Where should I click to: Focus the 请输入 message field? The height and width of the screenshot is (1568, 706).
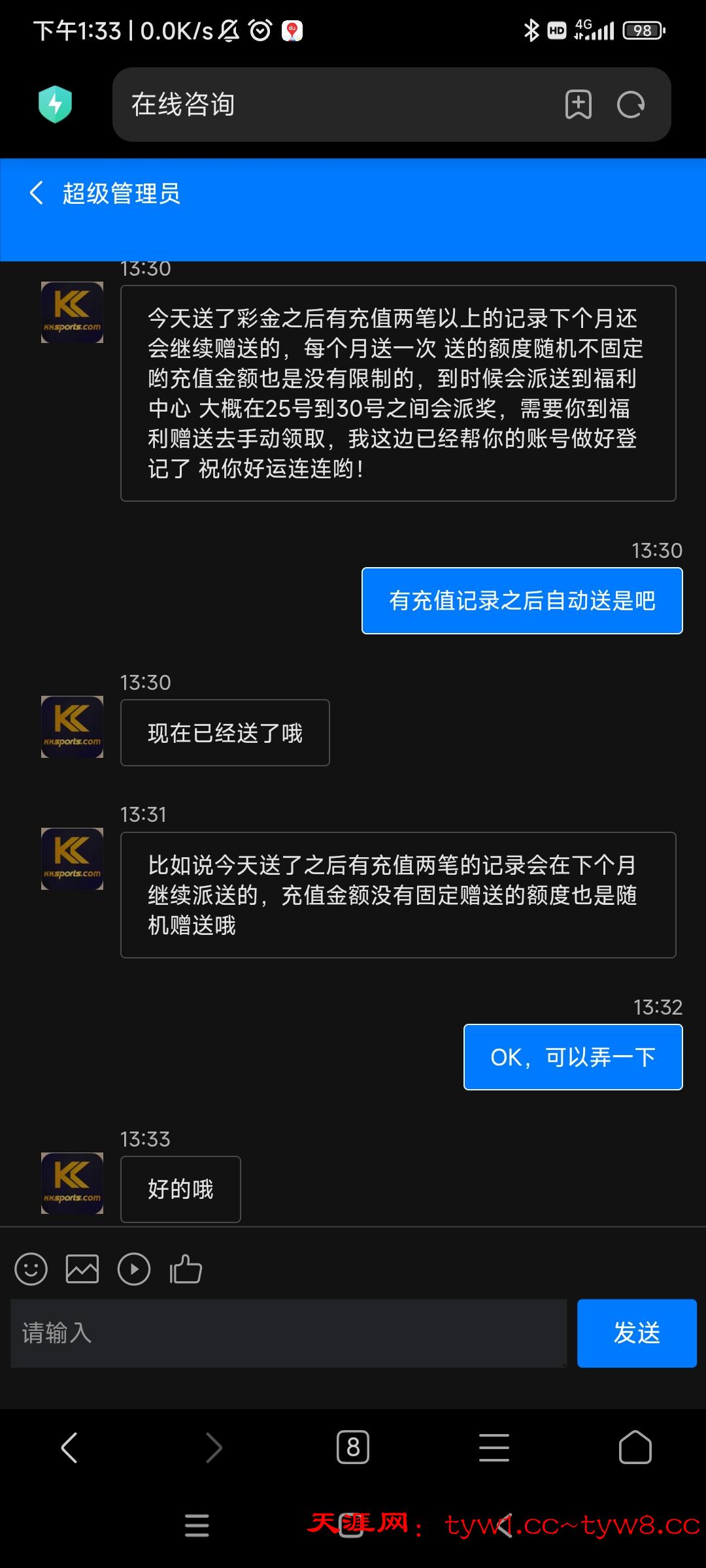click(x=288, y=1333)
